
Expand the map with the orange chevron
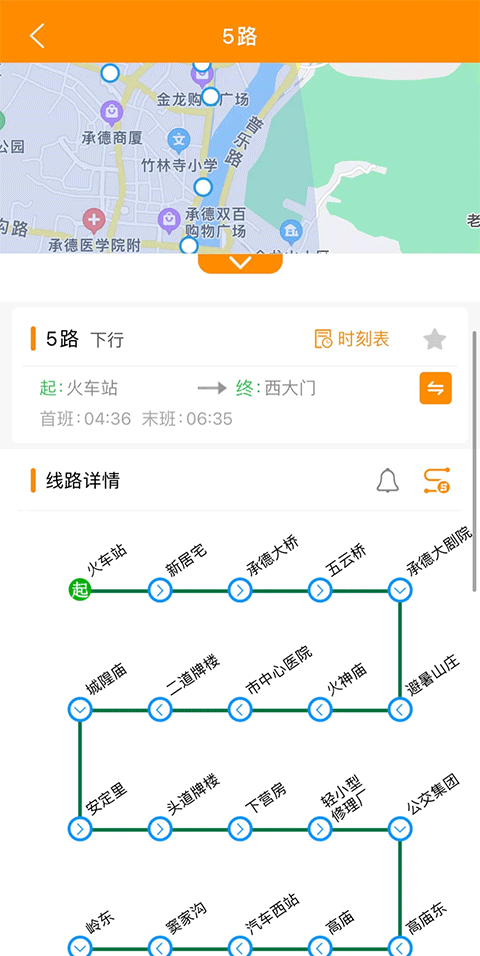(x=240, y=263)
